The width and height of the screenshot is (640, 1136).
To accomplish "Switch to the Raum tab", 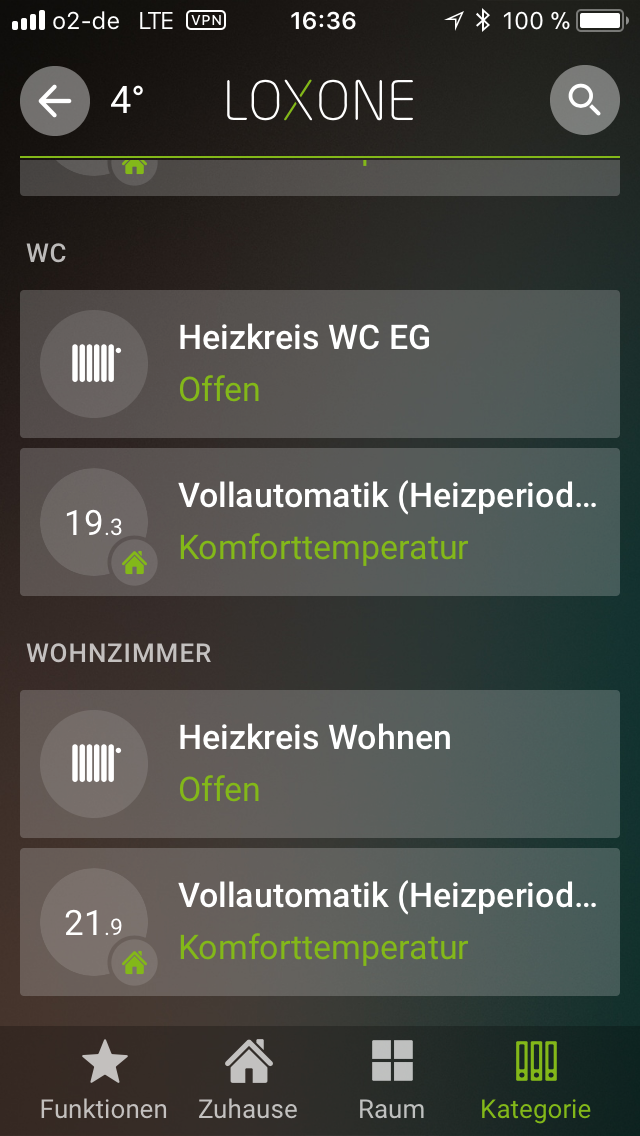I will pyautogui.click(x=392, y=1080).
